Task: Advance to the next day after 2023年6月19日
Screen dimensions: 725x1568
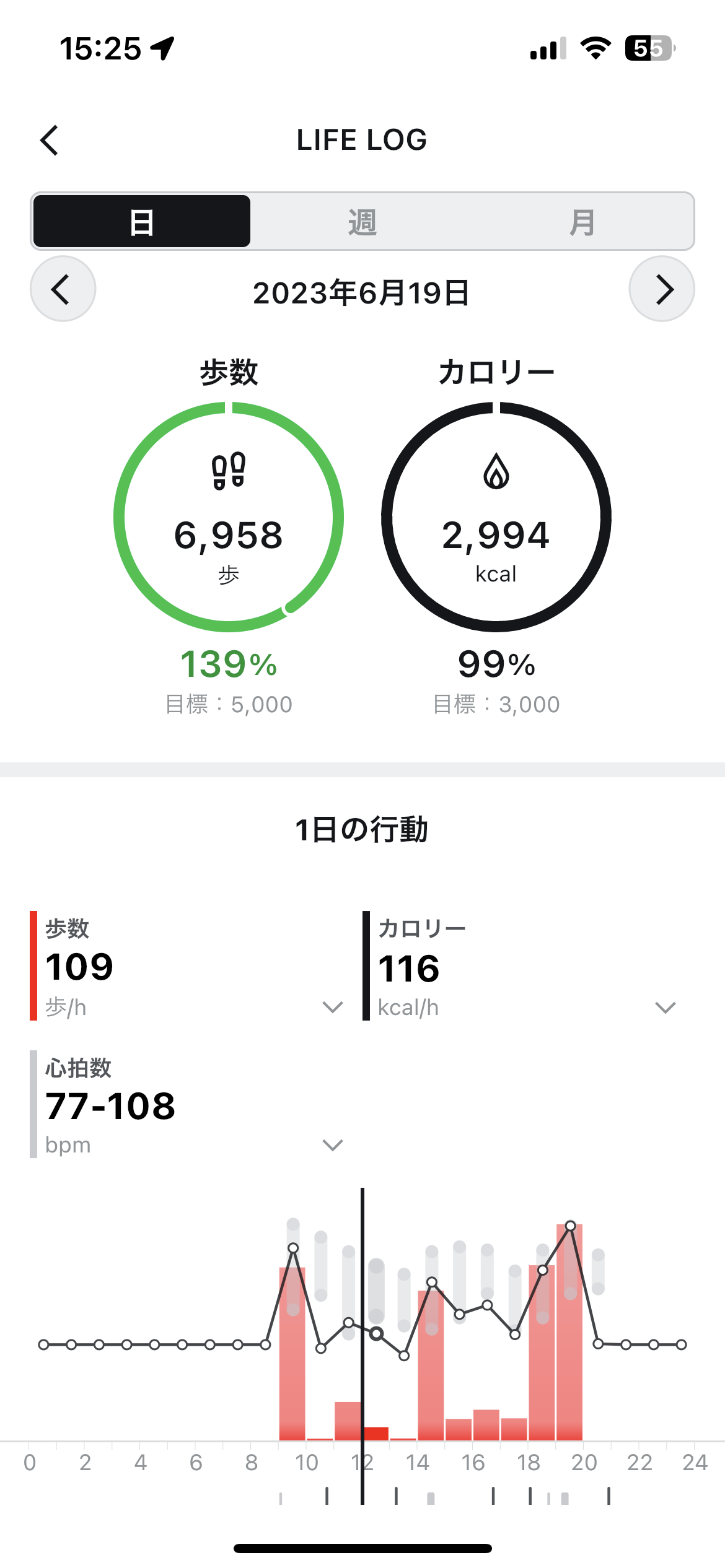Action: 662,289
